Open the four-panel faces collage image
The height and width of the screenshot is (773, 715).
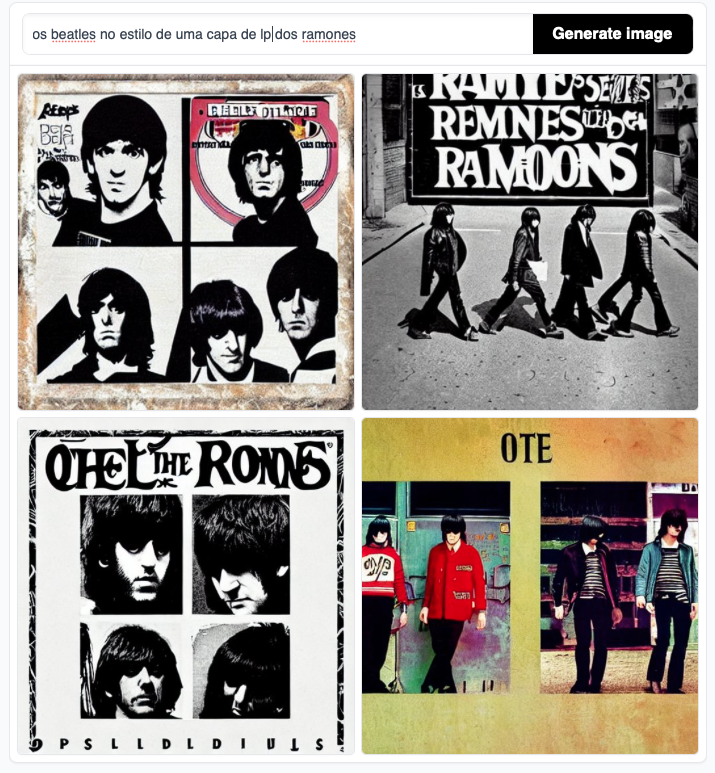186,241
